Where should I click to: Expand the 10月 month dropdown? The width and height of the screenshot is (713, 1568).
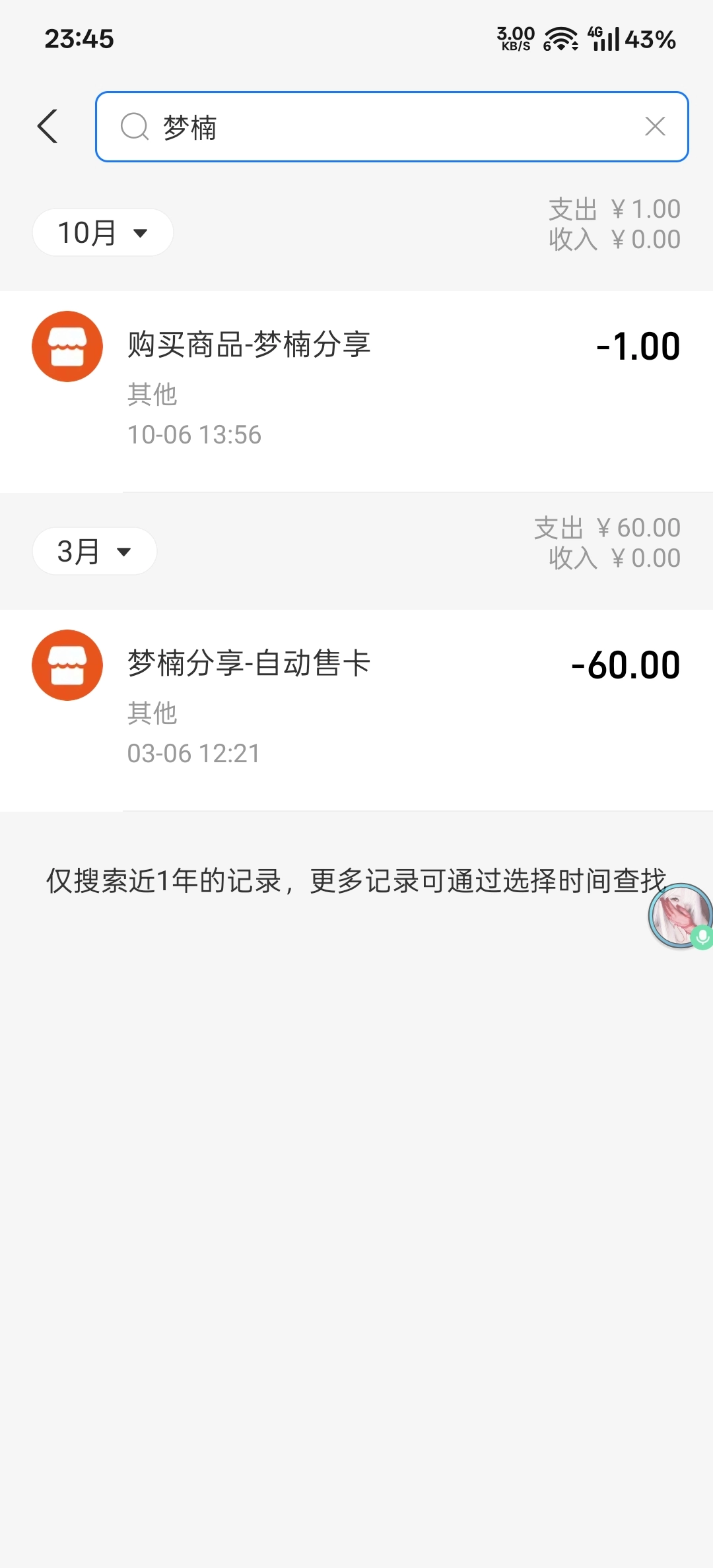click(x=102, y=232)
